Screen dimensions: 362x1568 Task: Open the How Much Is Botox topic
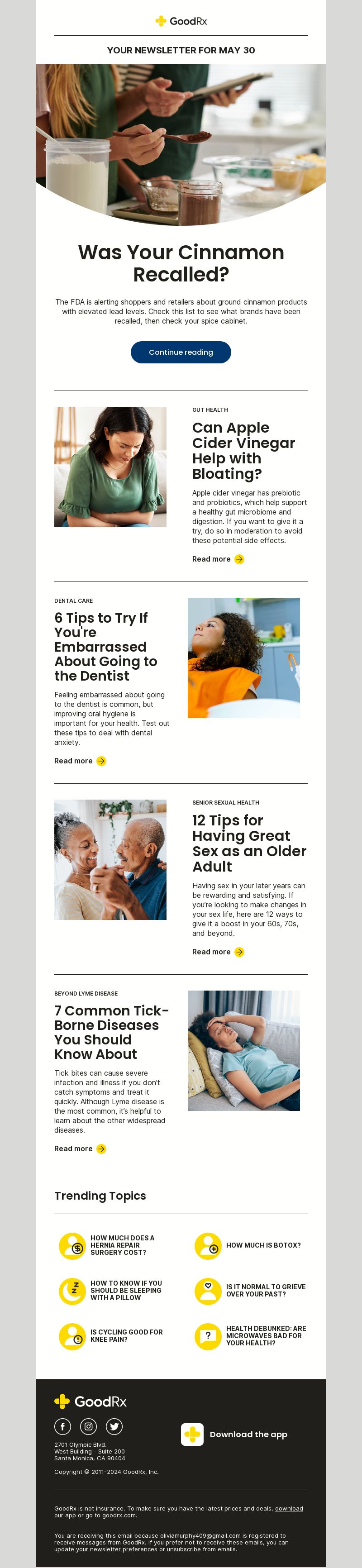(x=263, y=1245)
